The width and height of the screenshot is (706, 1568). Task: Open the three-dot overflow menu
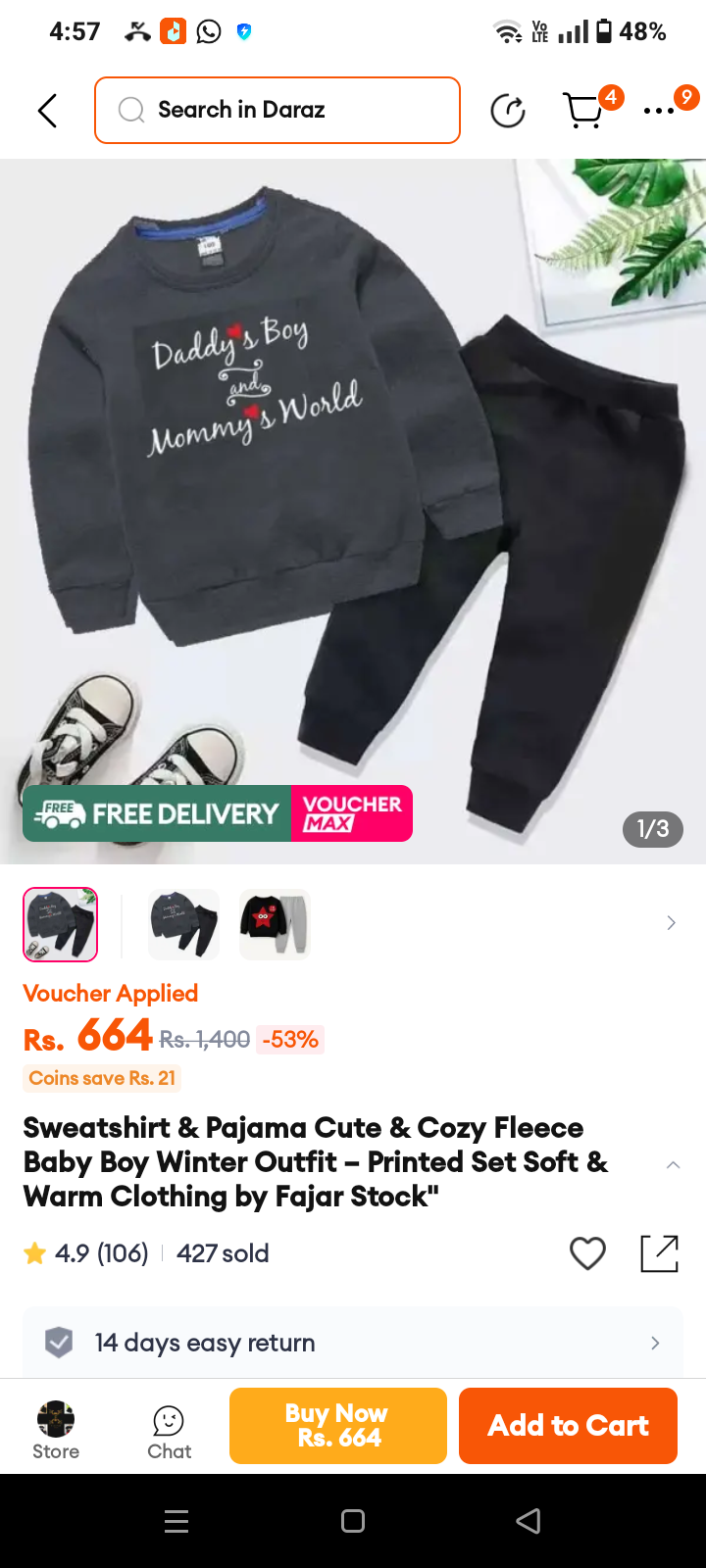click(659, 111)
